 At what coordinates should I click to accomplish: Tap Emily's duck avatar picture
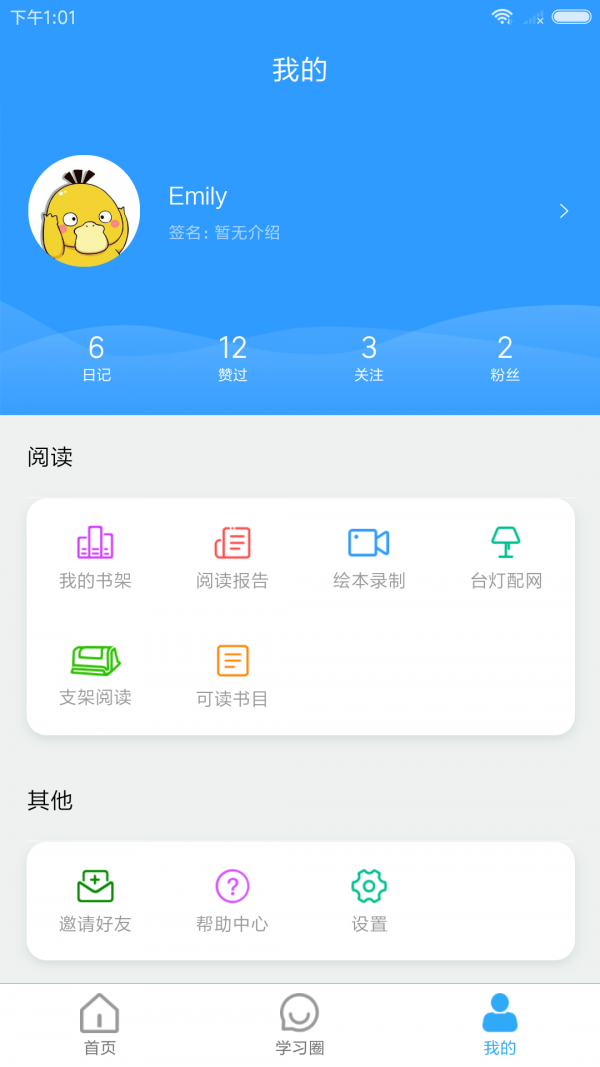coord(84,211)
